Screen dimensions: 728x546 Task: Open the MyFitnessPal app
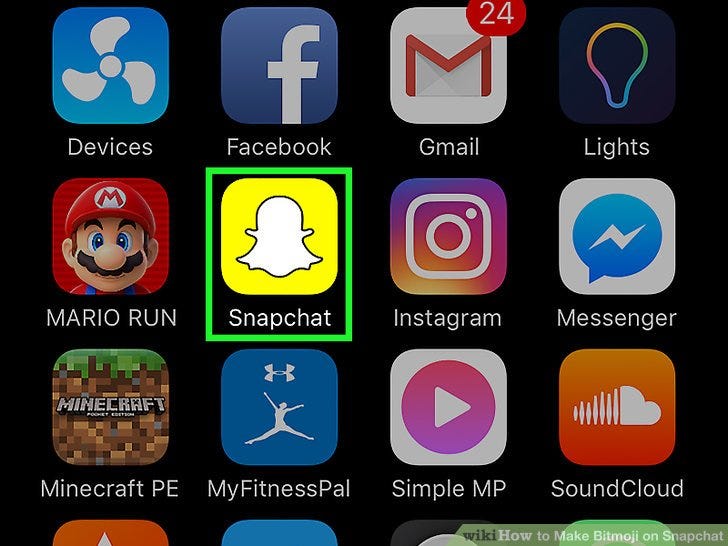tap(278, 407)
